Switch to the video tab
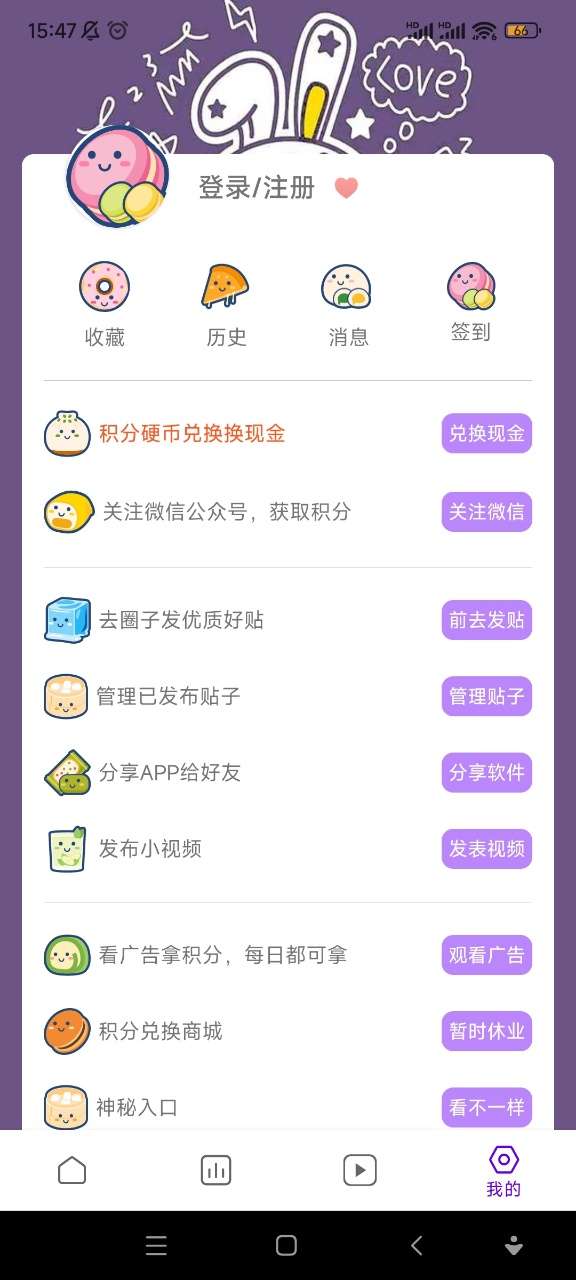Screen dimensions: 576x1280 (x=360, y=1170)
